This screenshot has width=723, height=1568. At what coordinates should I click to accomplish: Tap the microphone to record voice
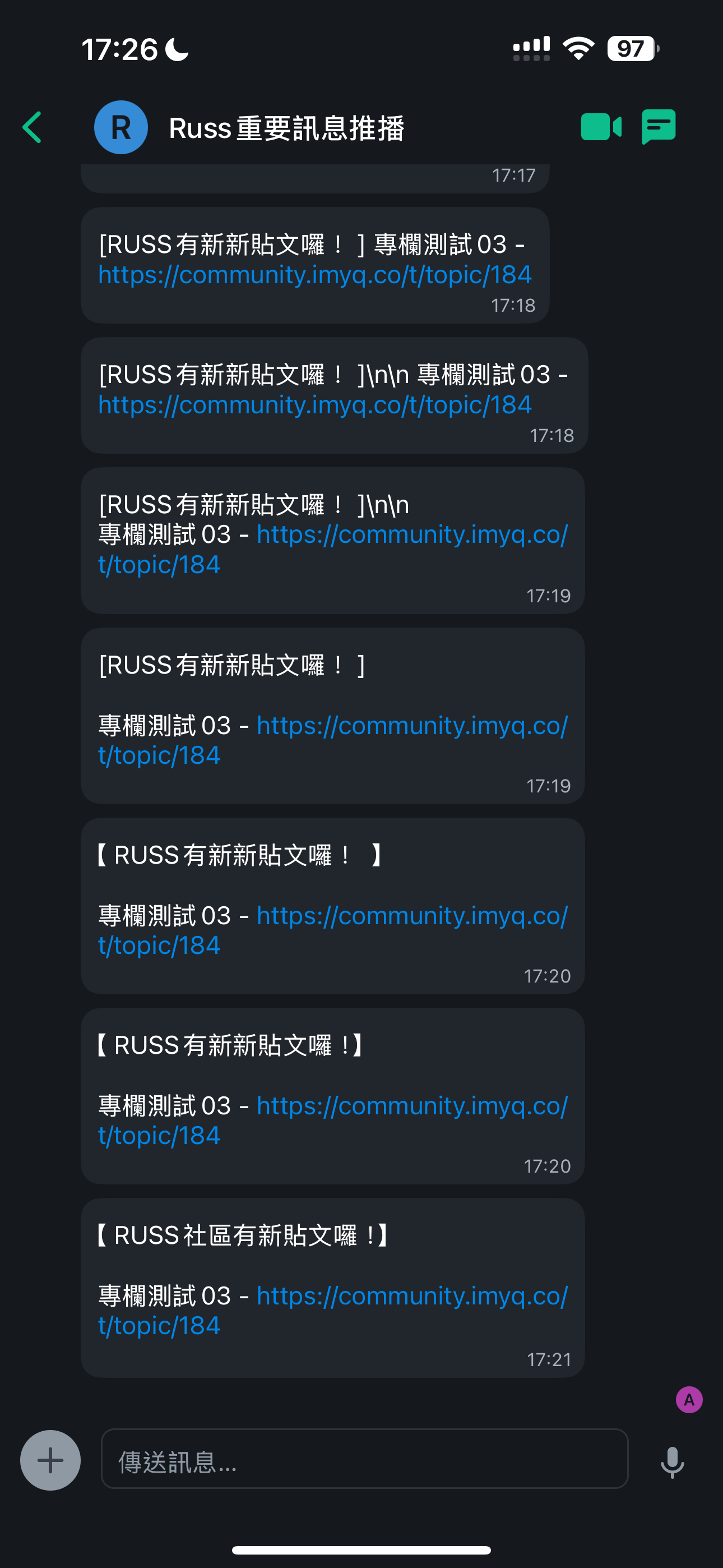coord(673,1462)
